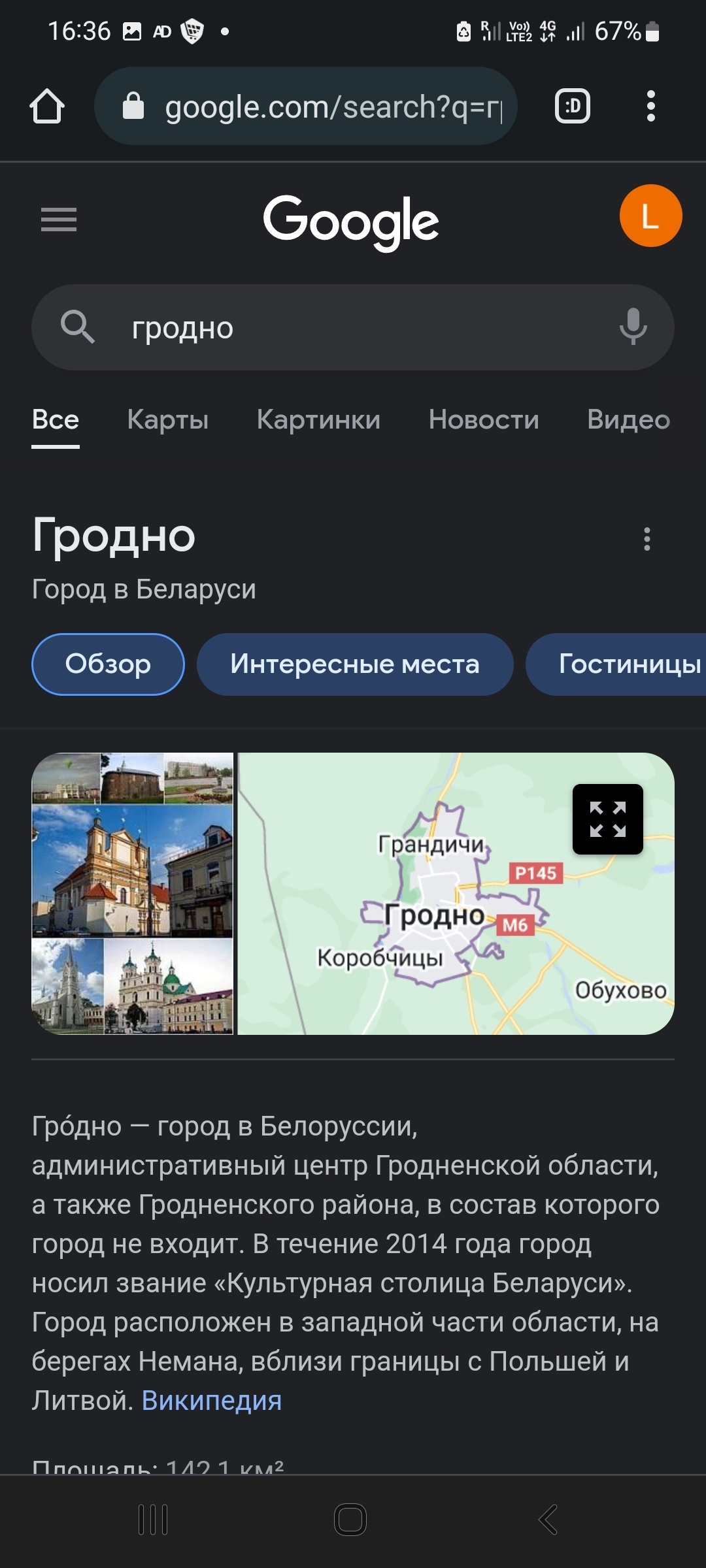Switch to the Карты tab

[168, 420]
